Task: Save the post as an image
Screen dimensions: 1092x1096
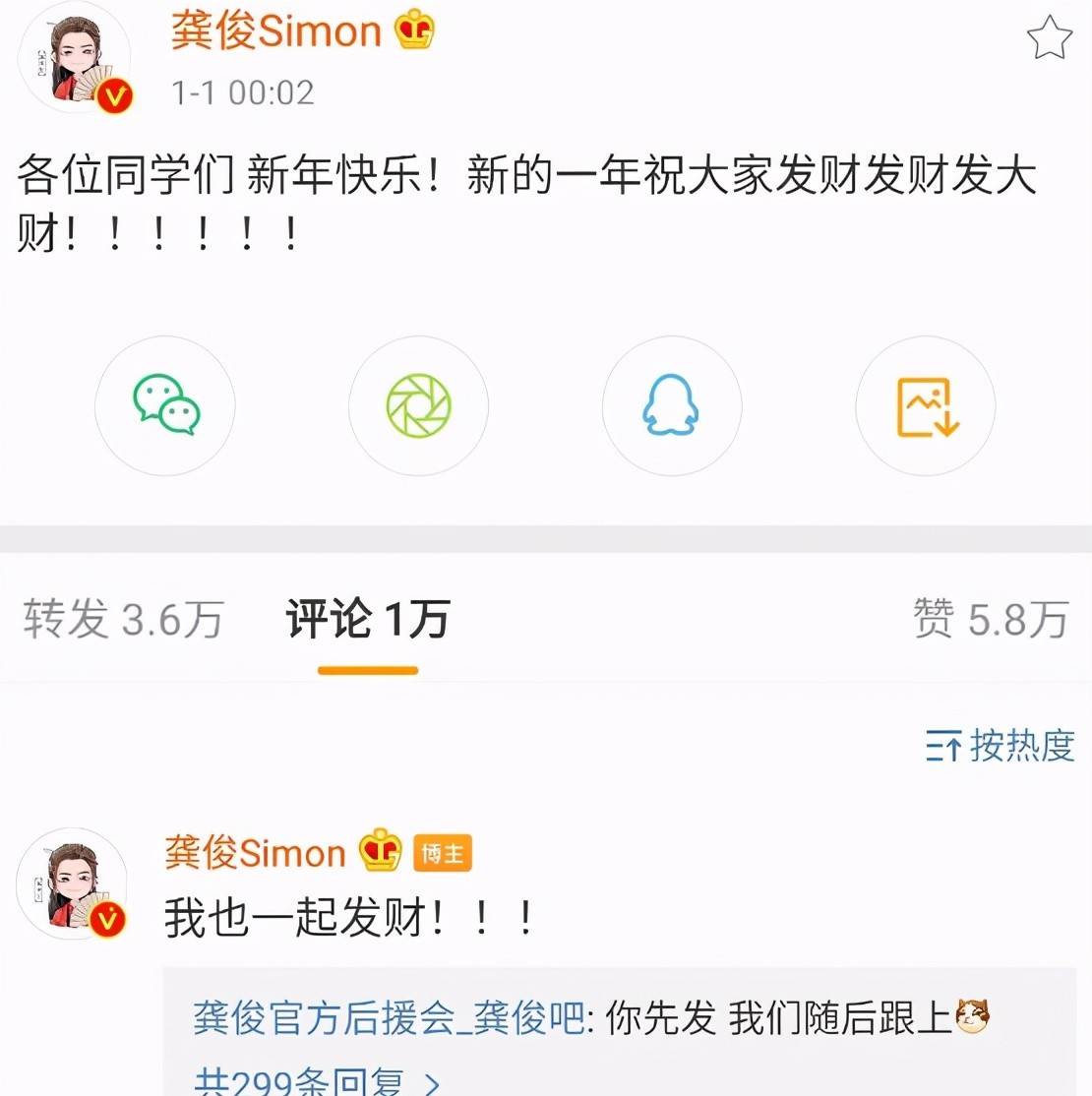Action: [x=925, y=405]
